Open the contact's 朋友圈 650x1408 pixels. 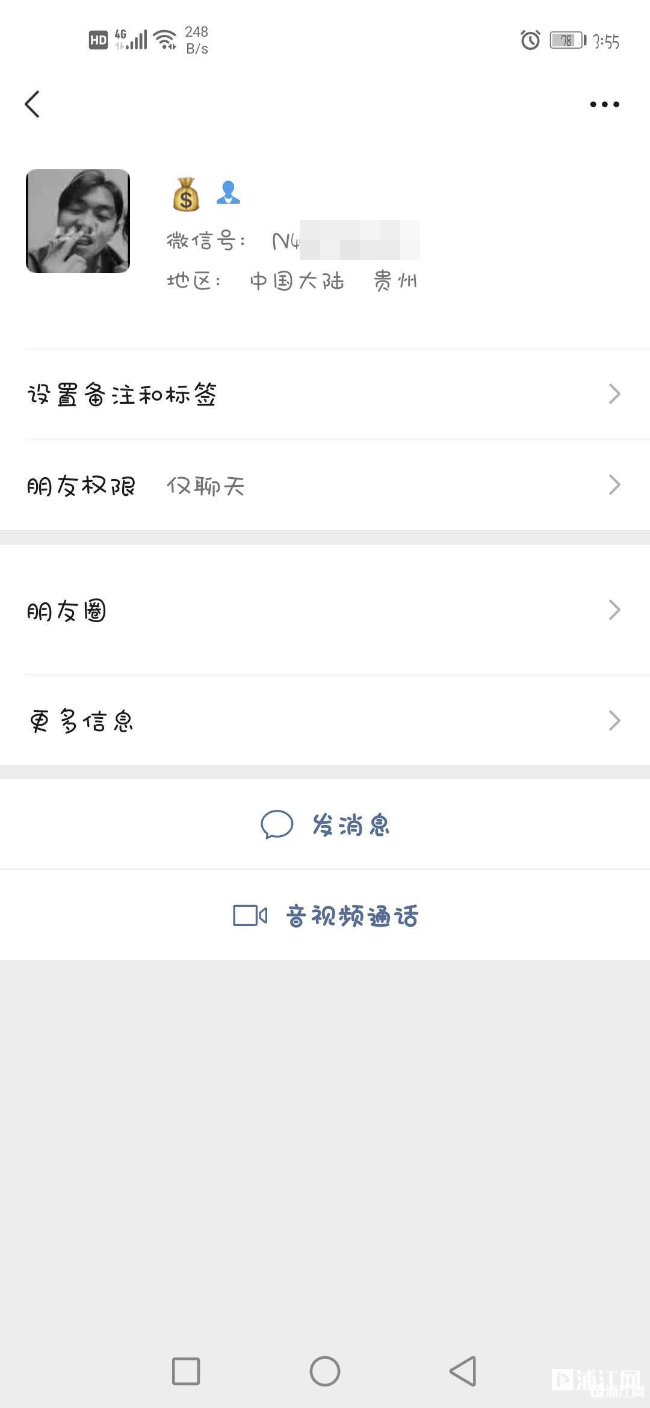coord(325,610)
